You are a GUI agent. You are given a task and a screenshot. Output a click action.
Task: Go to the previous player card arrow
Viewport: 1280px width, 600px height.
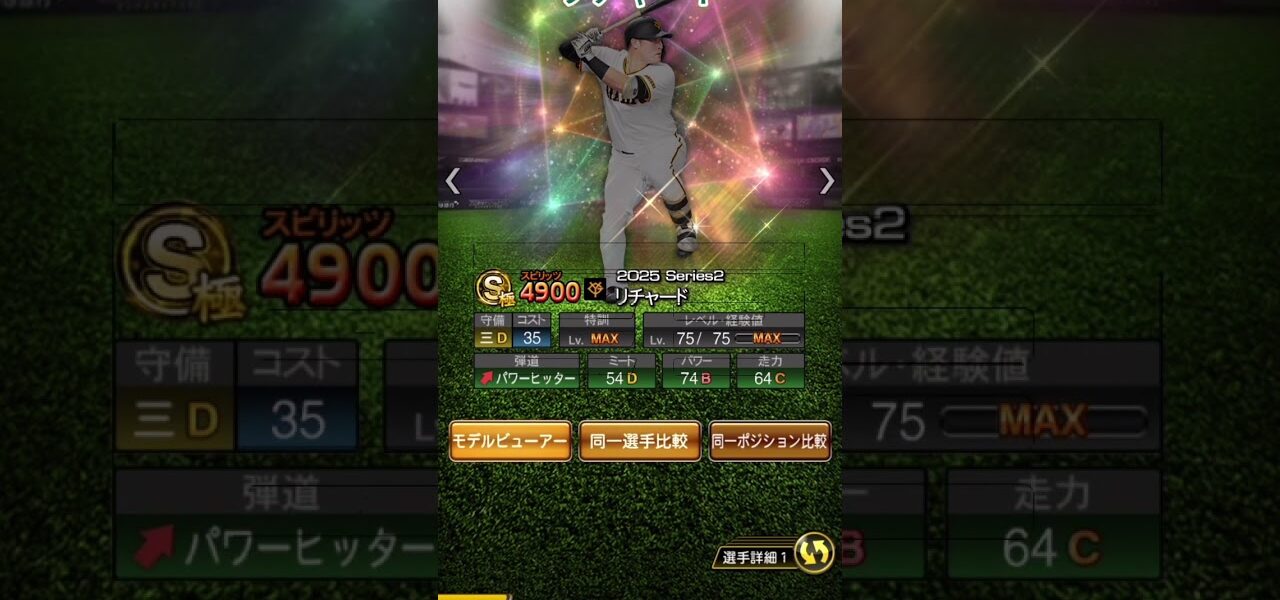click(x=452, y=181)
